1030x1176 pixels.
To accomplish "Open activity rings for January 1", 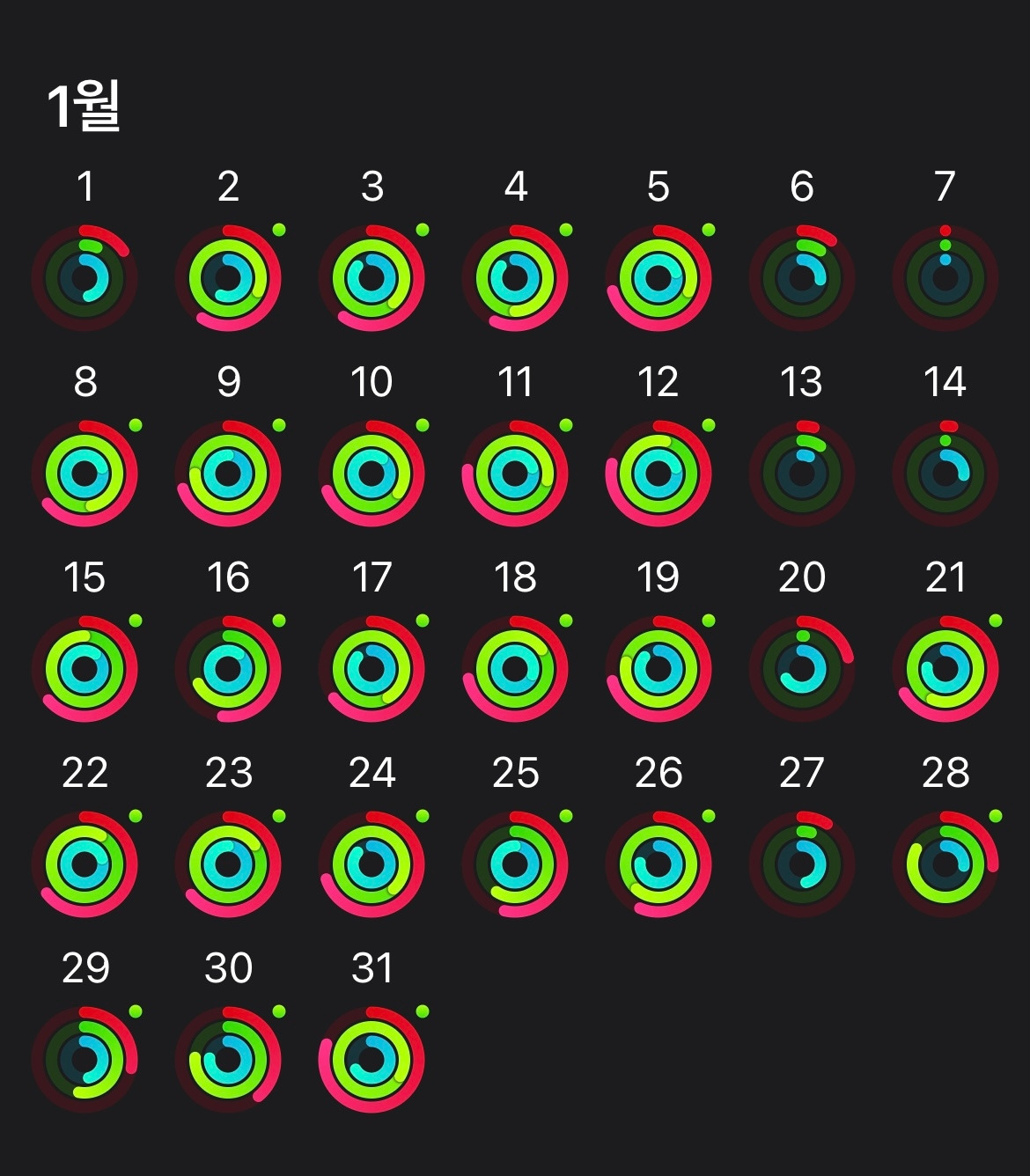I will (x=85, y=278).
